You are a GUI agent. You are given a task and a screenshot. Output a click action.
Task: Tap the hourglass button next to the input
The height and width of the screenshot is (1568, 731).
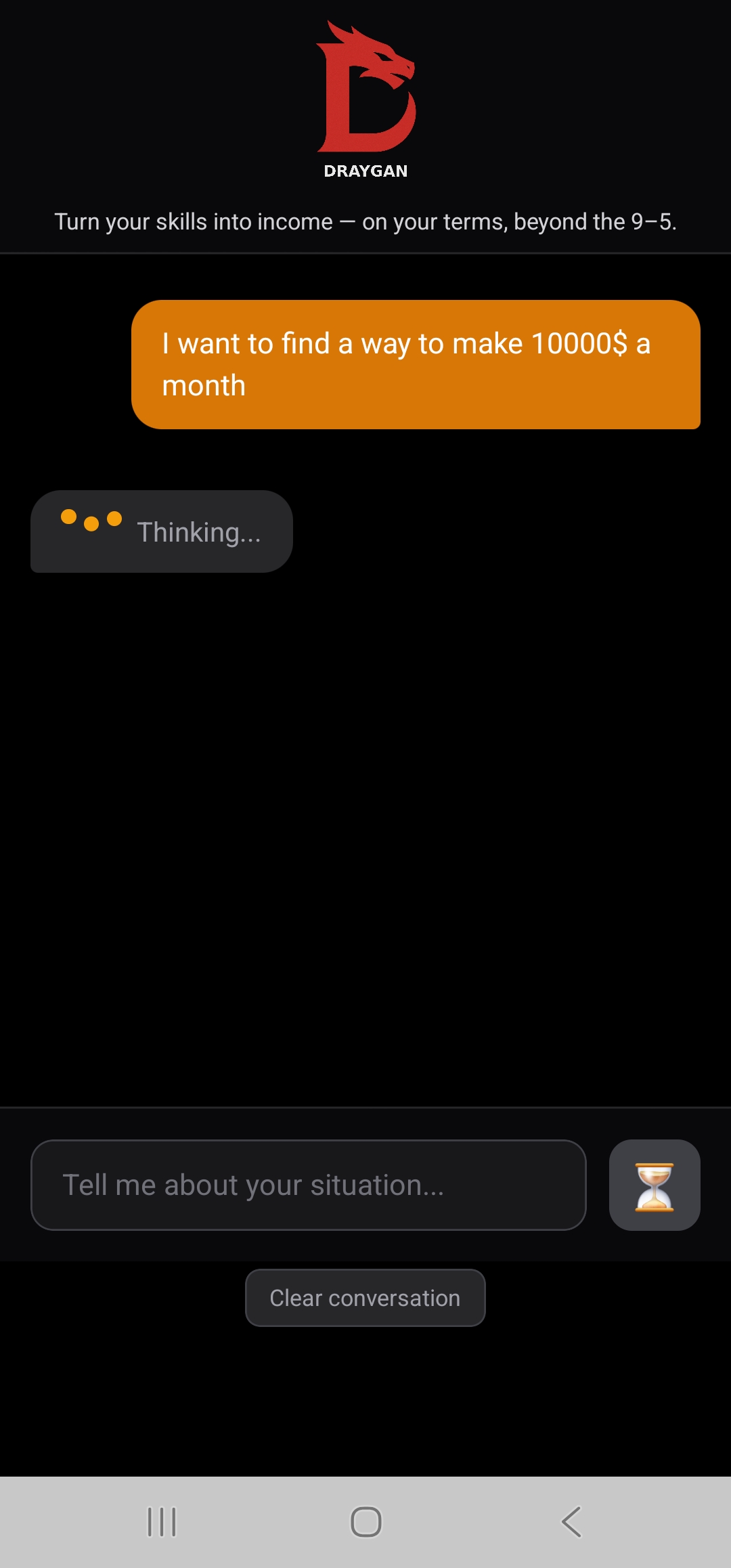coord(654,1185)
